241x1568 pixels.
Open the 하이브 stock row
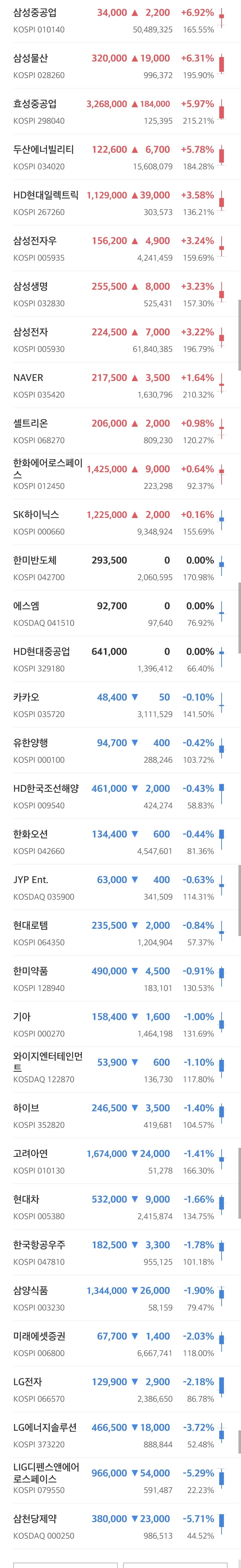[x=120, y=1116]
